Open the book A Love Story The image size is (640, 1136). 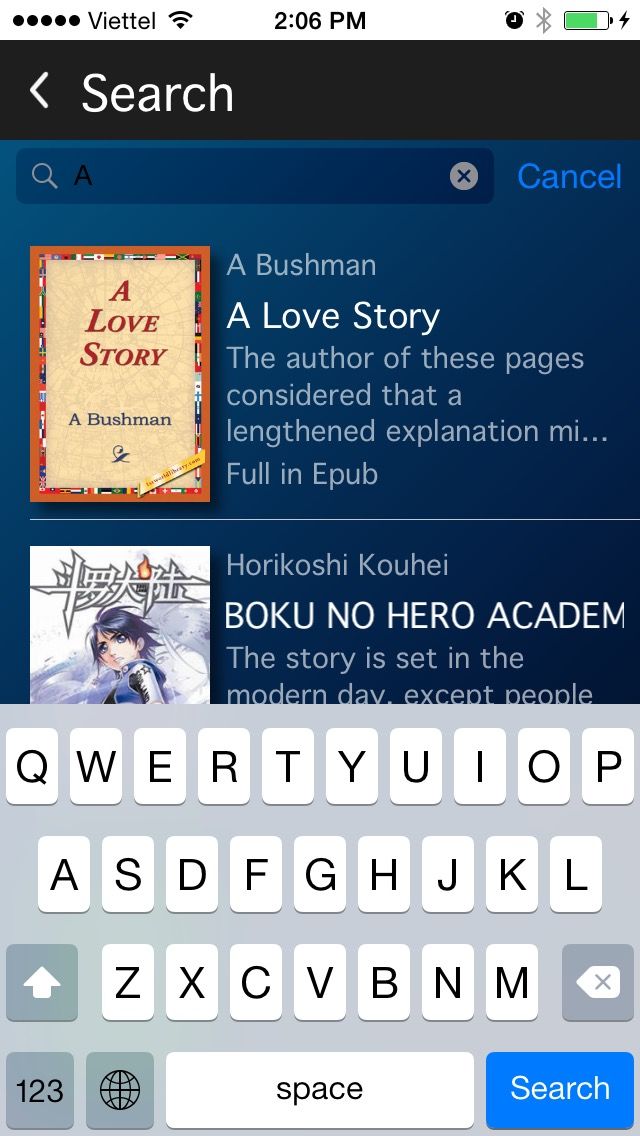pyautogui.click(x=332, y=317)
